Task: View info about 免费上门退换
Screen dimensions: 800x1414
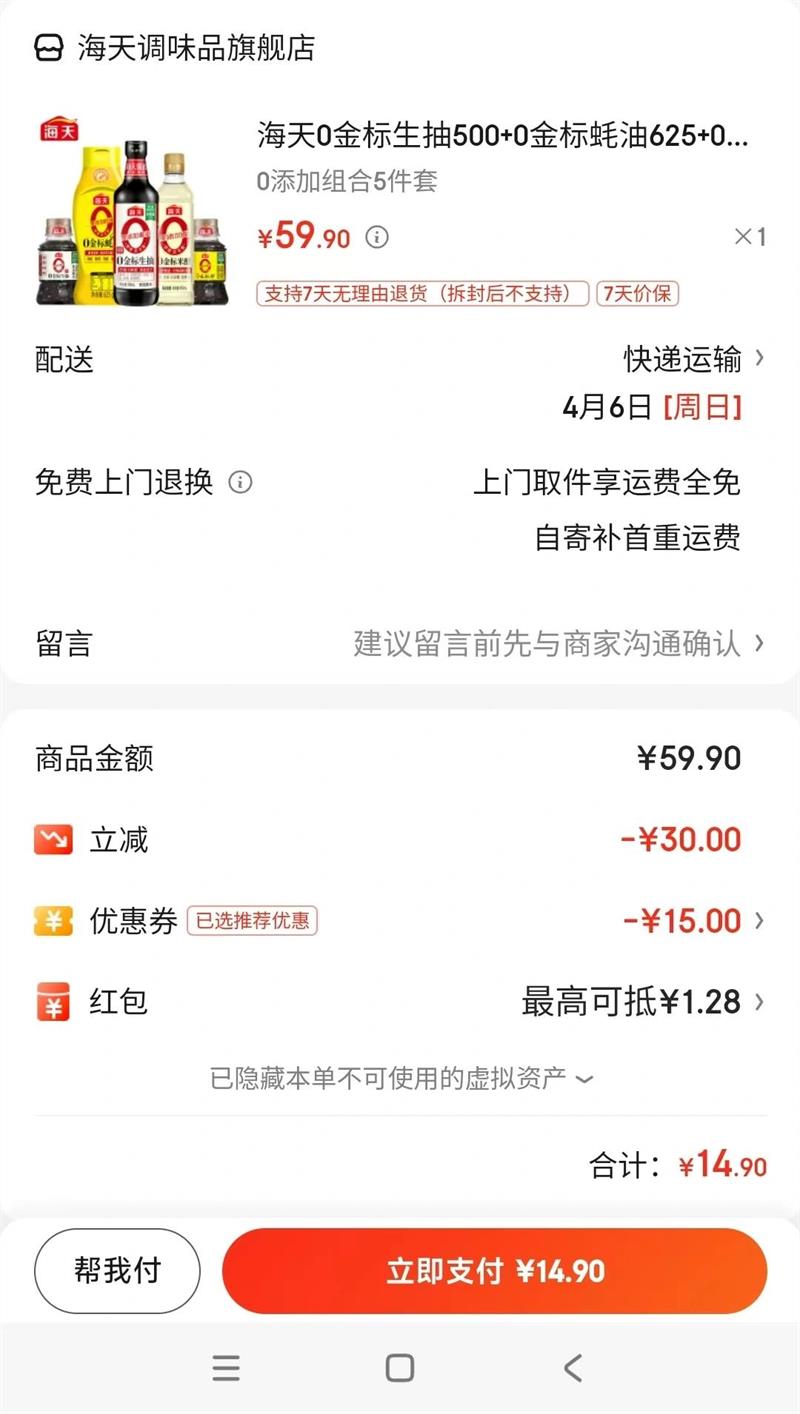Action: pos(240,483)
